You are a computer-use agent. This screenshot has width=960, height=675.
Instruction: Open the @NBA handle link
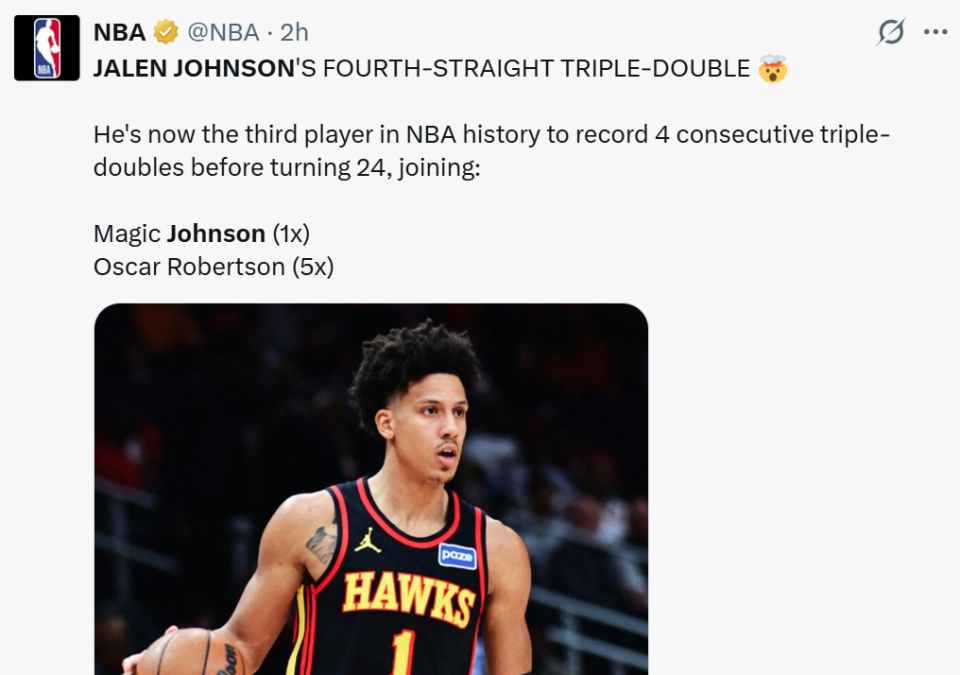224,32
